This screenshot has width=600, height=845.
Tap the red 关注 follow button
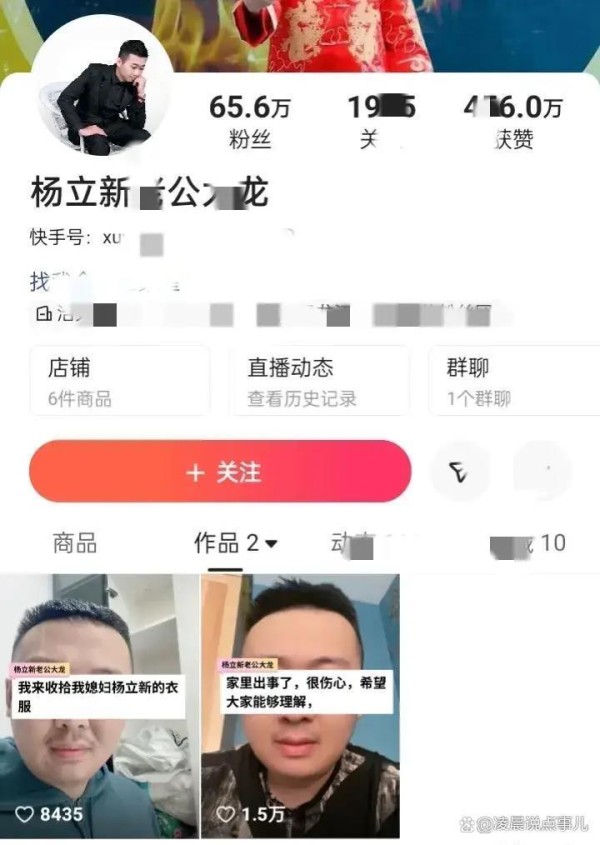click(x=220, y=471)
